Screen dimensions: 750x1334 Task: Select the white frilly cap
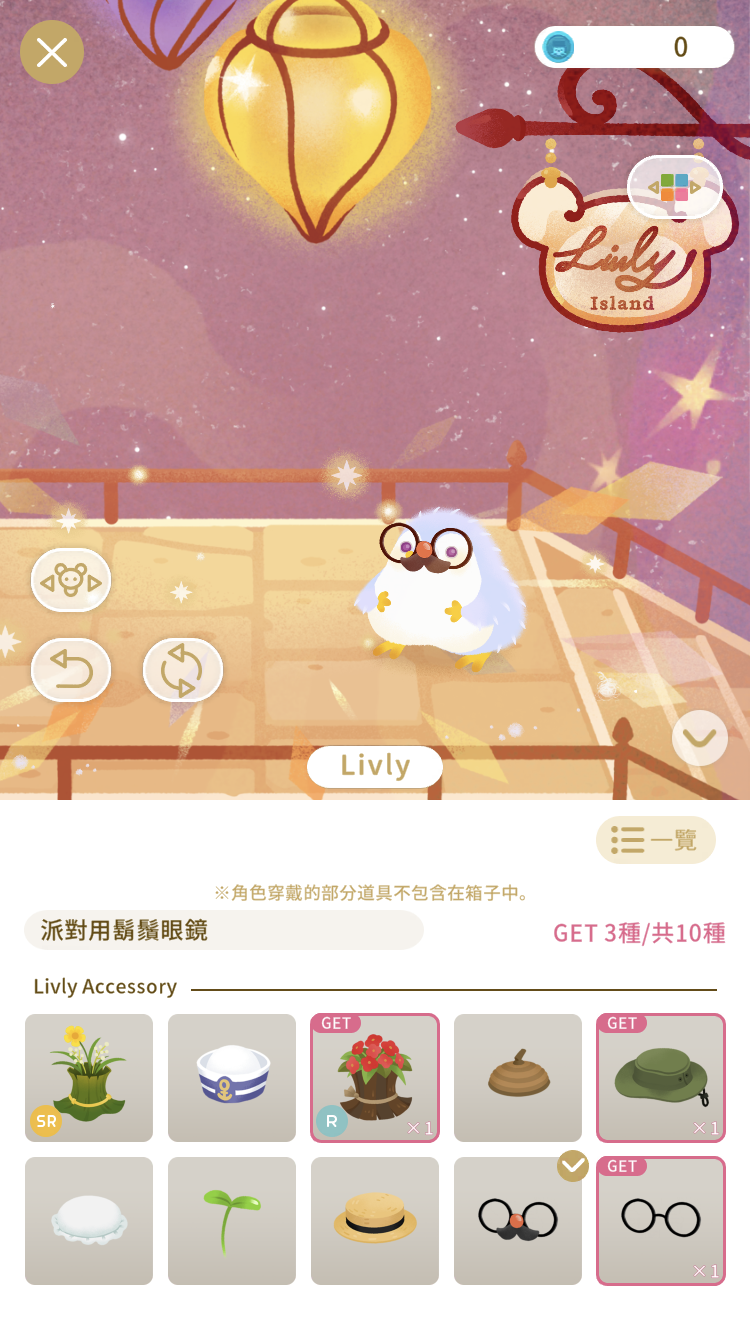pos(89,1221)
